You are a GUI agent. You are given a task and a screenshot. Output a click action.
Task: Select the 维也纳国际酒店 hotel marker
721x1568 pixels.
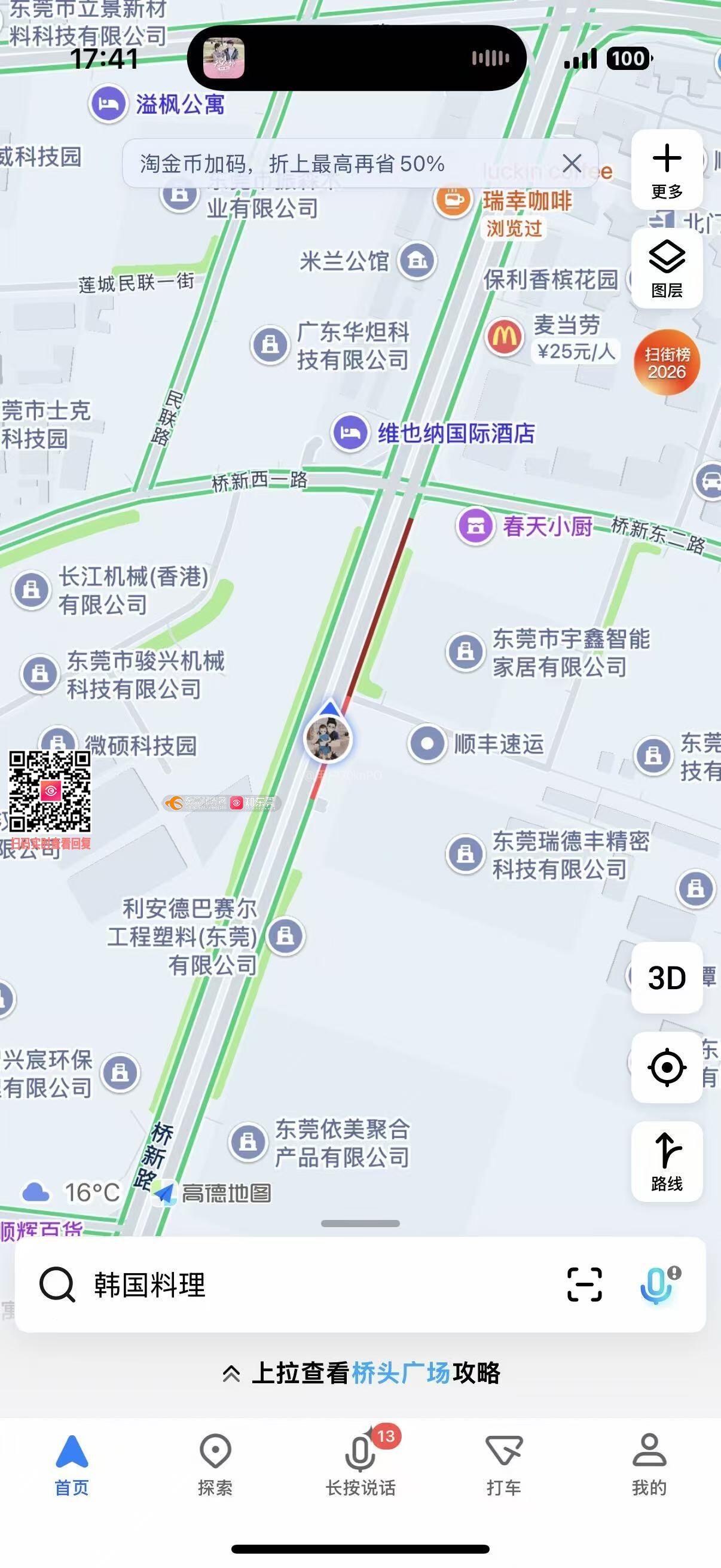click(350, 433)
